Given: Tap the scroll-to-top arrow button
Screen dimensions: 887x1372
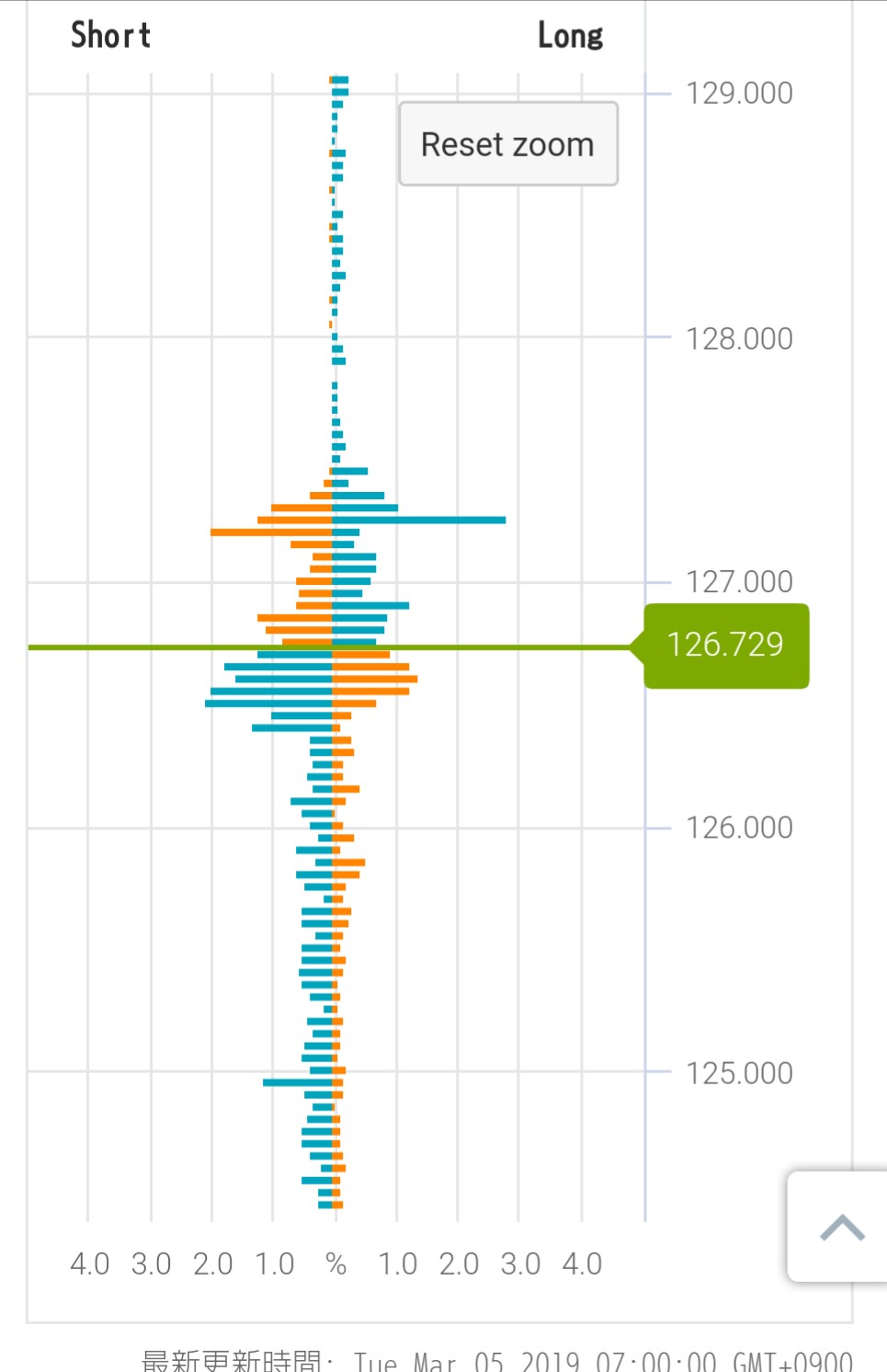Looking at the screenshot, I should (x=840, y=1227).
